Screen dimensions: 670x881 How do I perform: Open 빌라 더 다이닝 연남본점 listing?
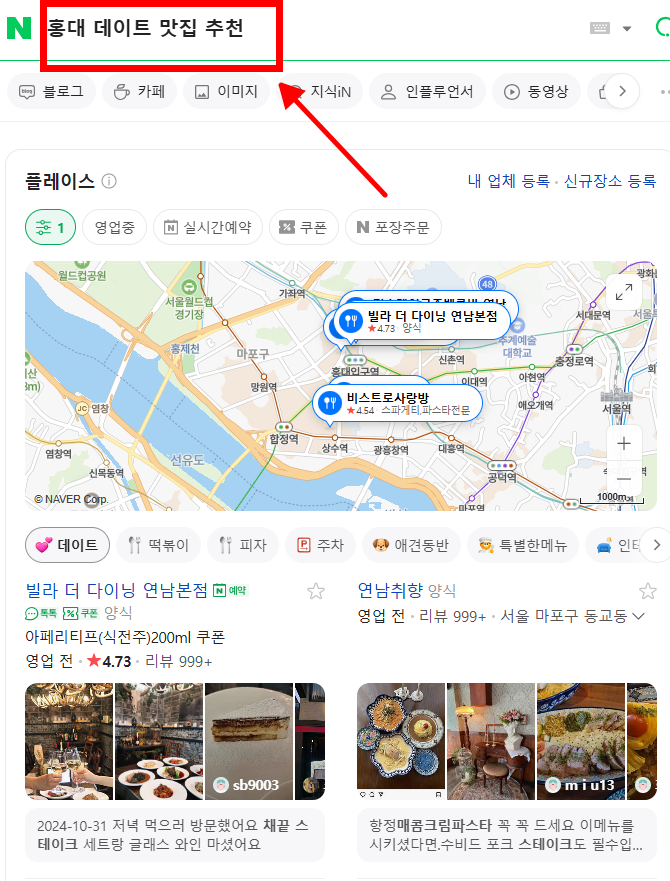pyautogui.click(x=117, y=590)
